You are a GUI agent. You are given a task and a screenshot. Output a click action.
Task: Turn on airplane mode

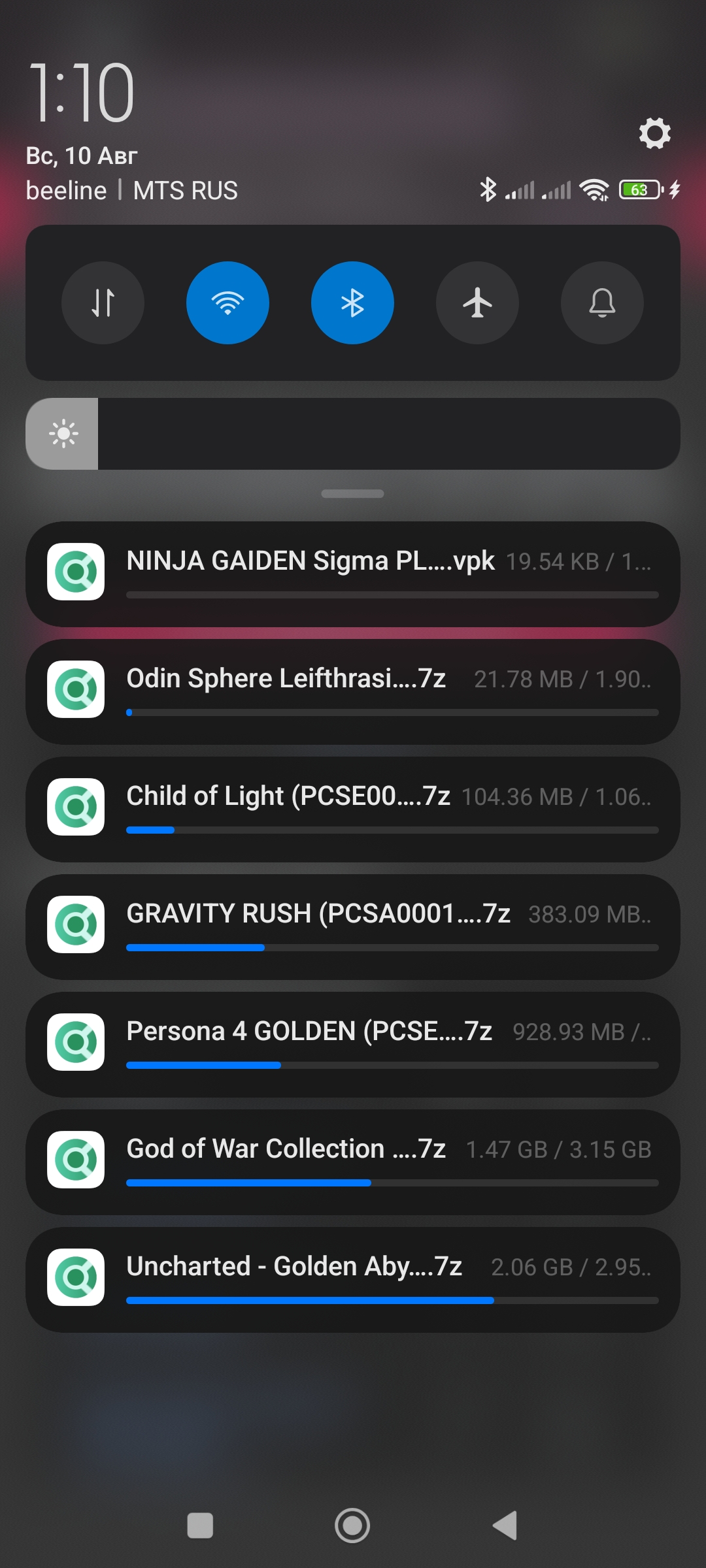point(477,303)
